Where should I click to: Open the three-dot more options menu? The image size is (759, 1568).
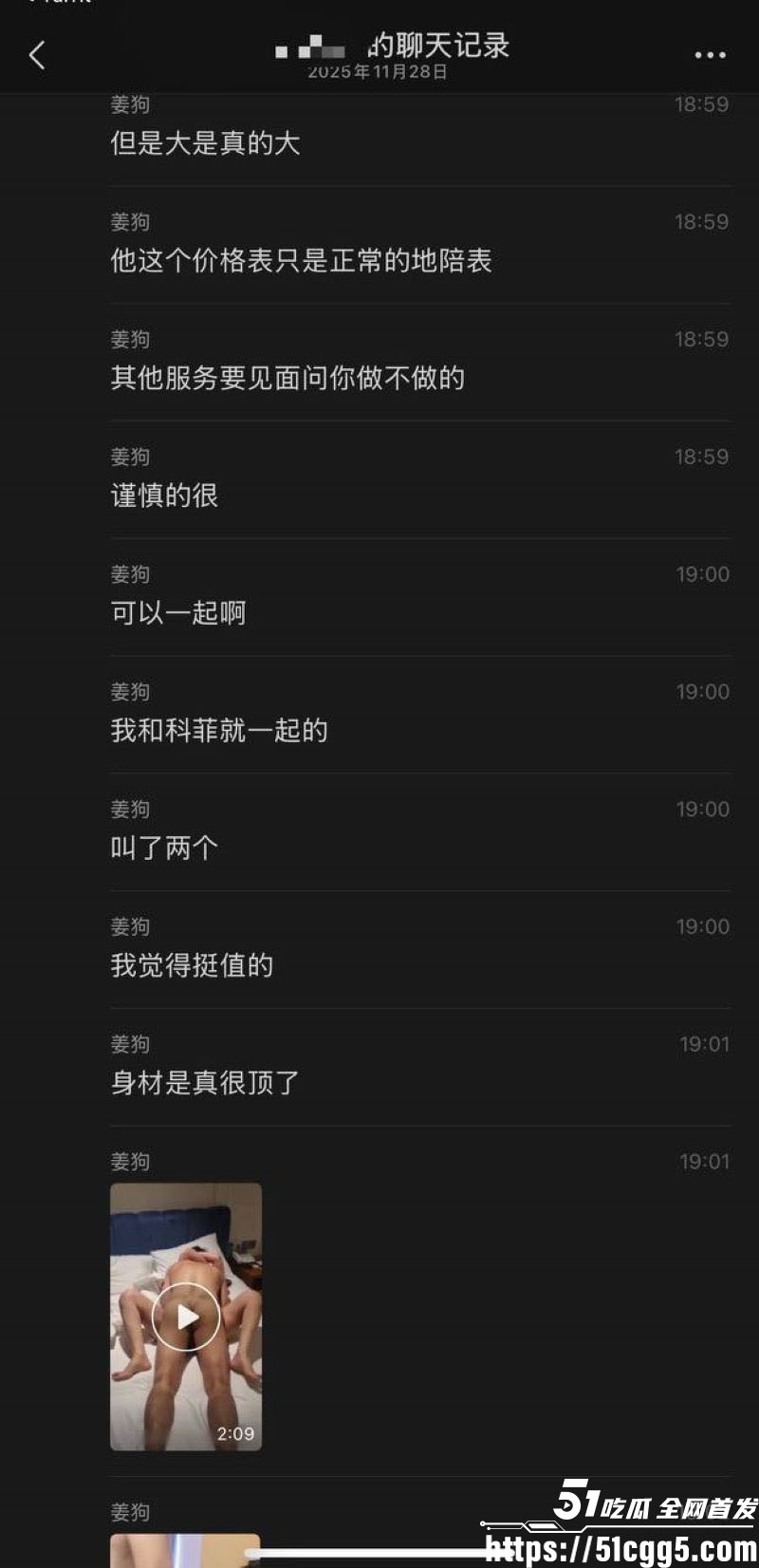(x=709, y=55)
